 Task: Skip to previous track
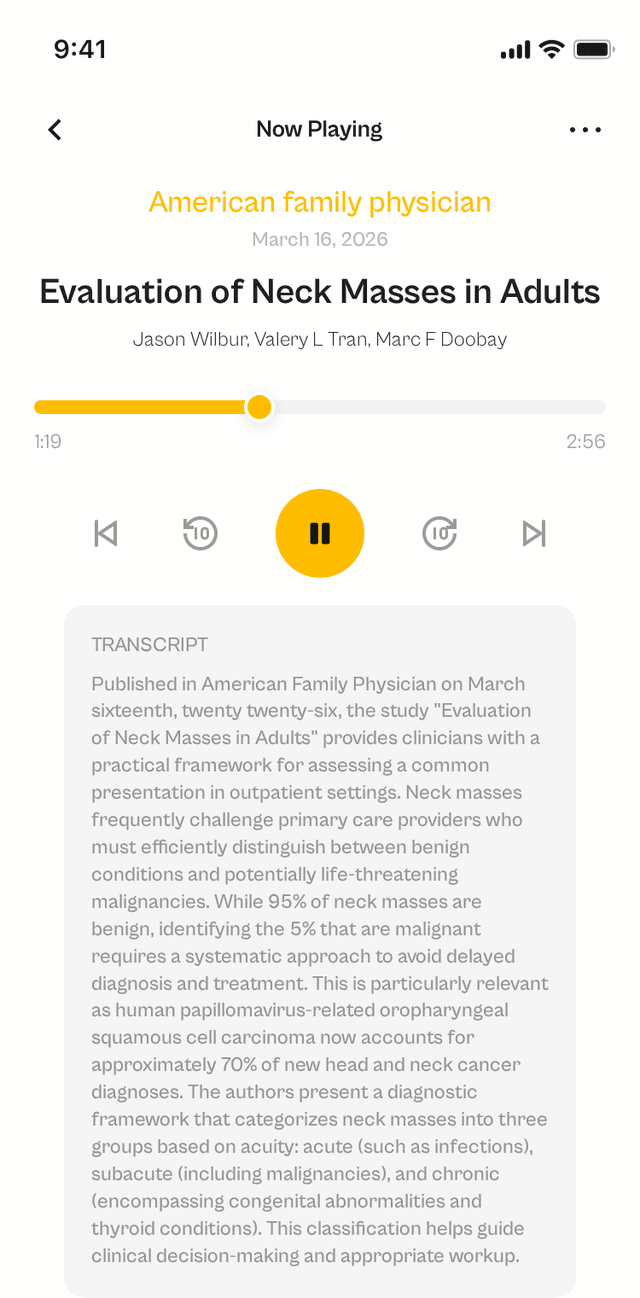pos(105,533)
